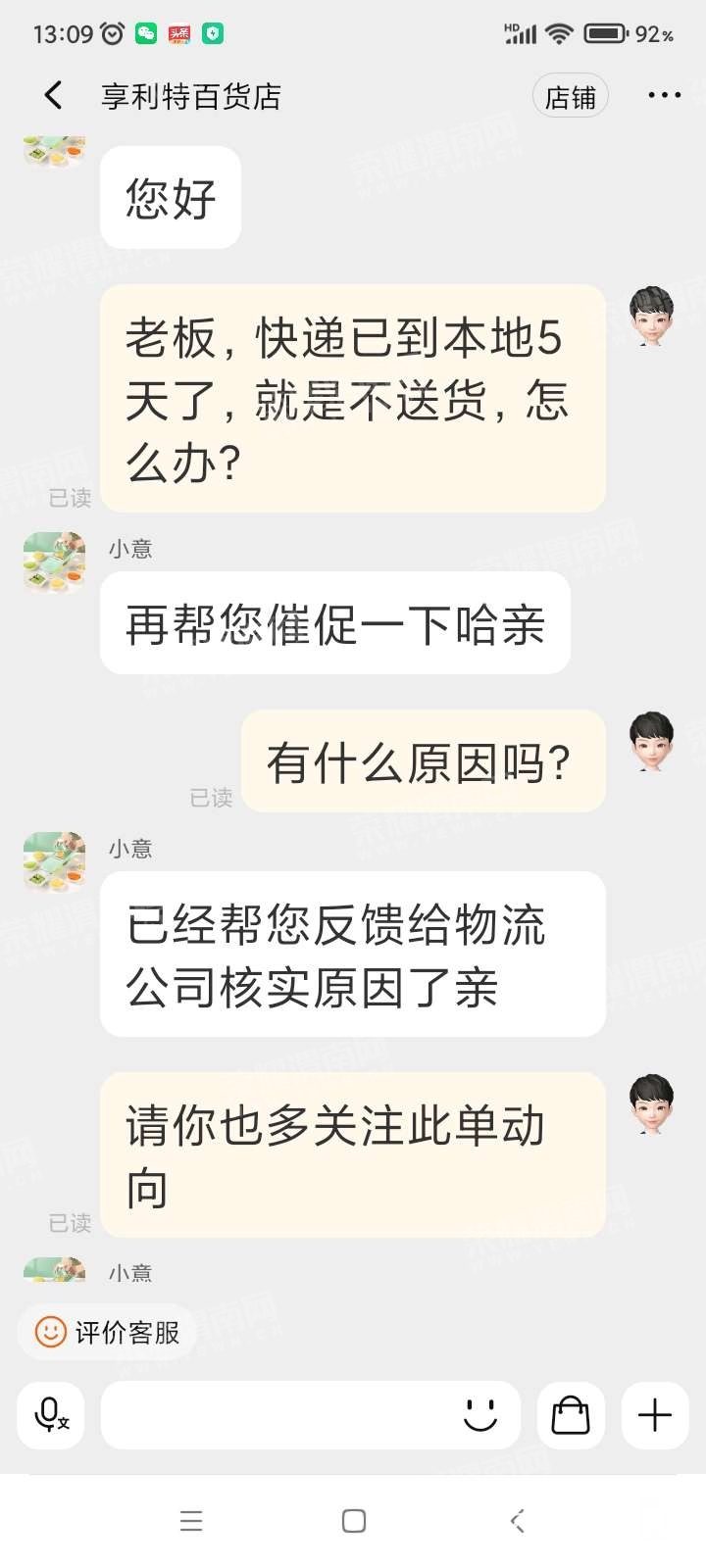The height and width of the screenshot is (1568, 706).
Task: Switch to voice input microphone
Action: [x=51, y=1415]
